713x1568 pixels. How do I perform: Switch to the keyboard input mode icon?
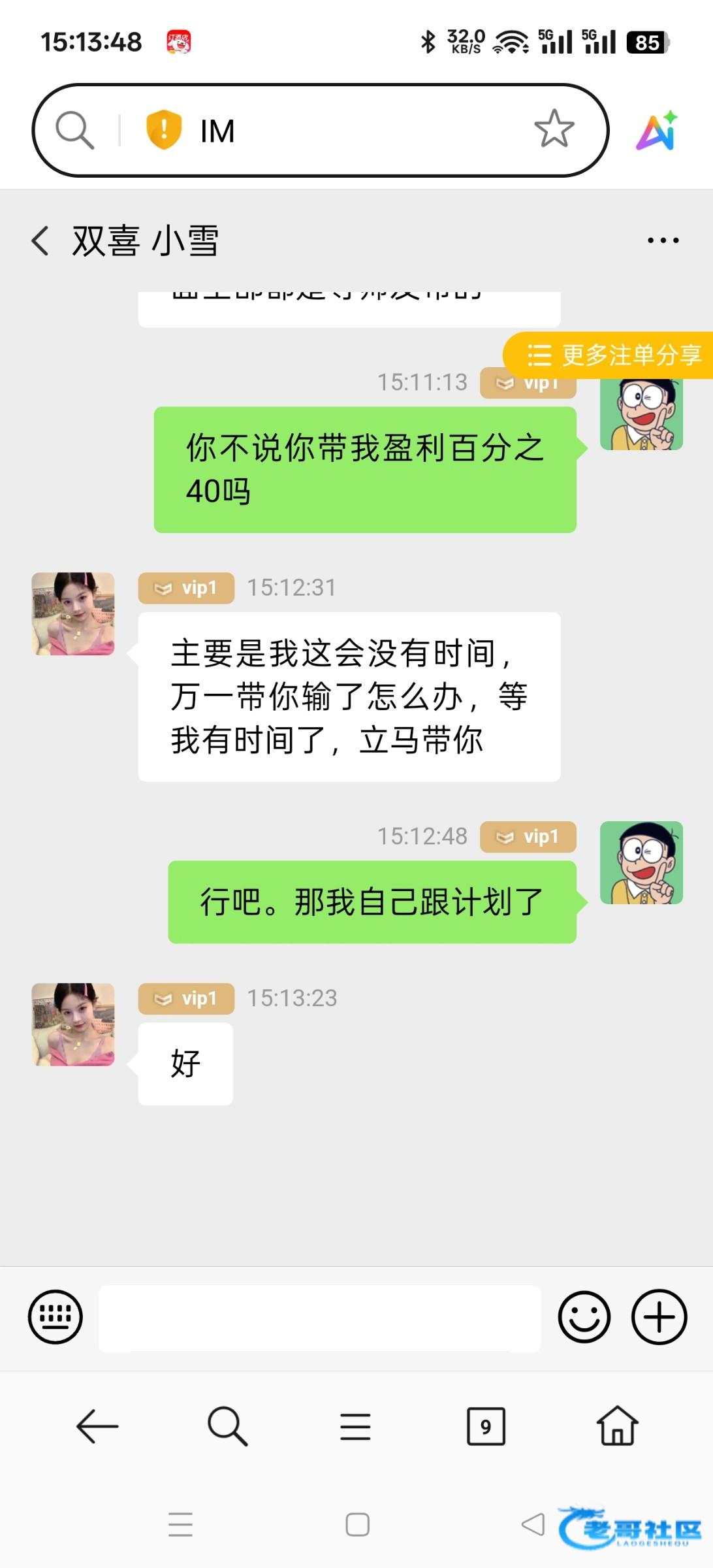click(x=55, y=1317)
